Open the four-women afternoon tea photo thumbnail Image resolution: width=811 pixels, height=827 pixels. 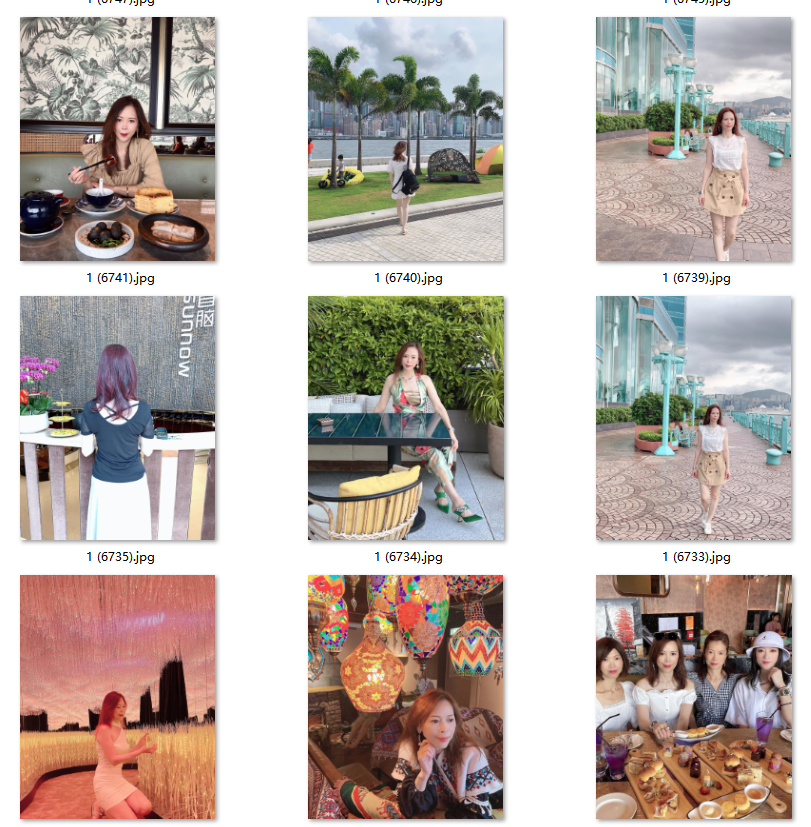694,697
